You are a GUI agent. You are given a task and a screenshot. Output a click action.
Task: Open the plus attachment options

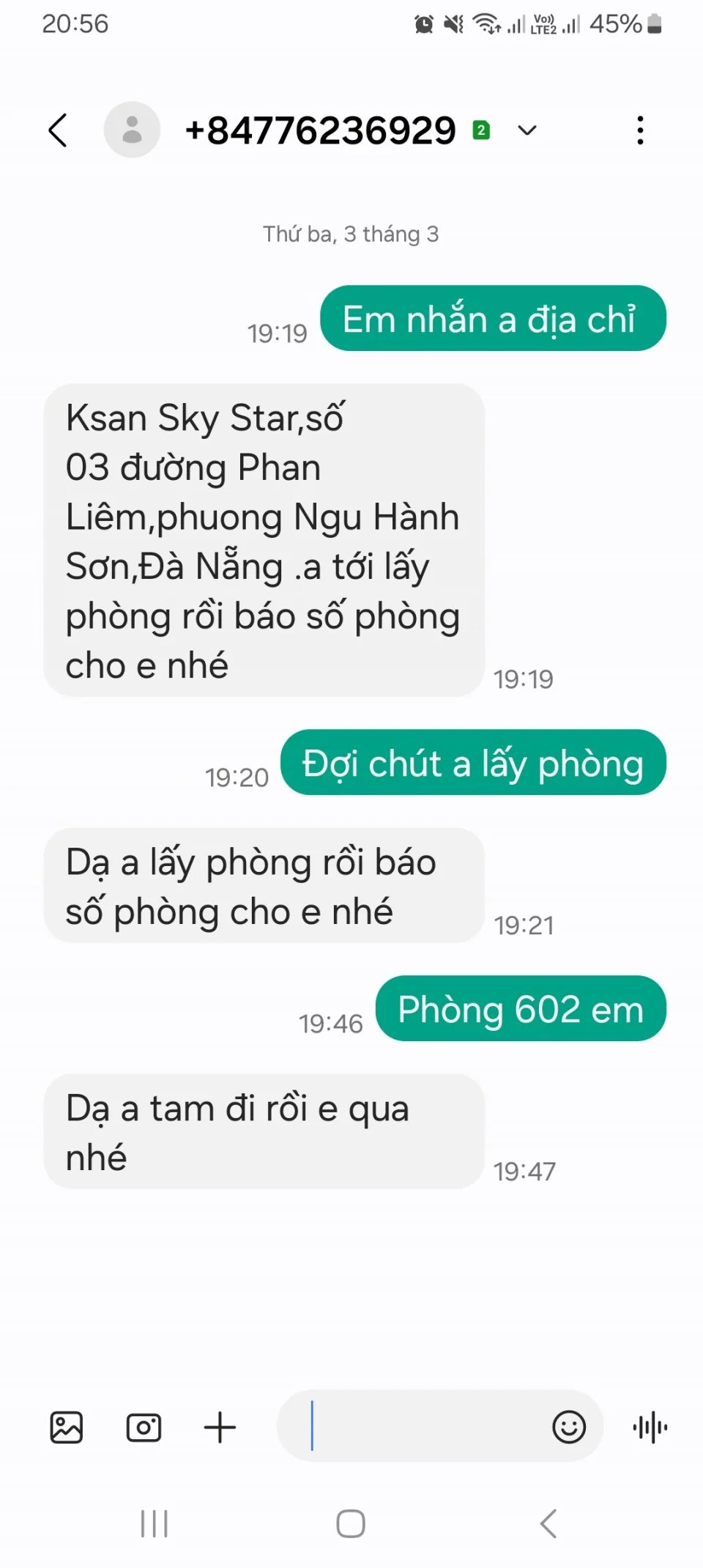tap(220, 1427)
